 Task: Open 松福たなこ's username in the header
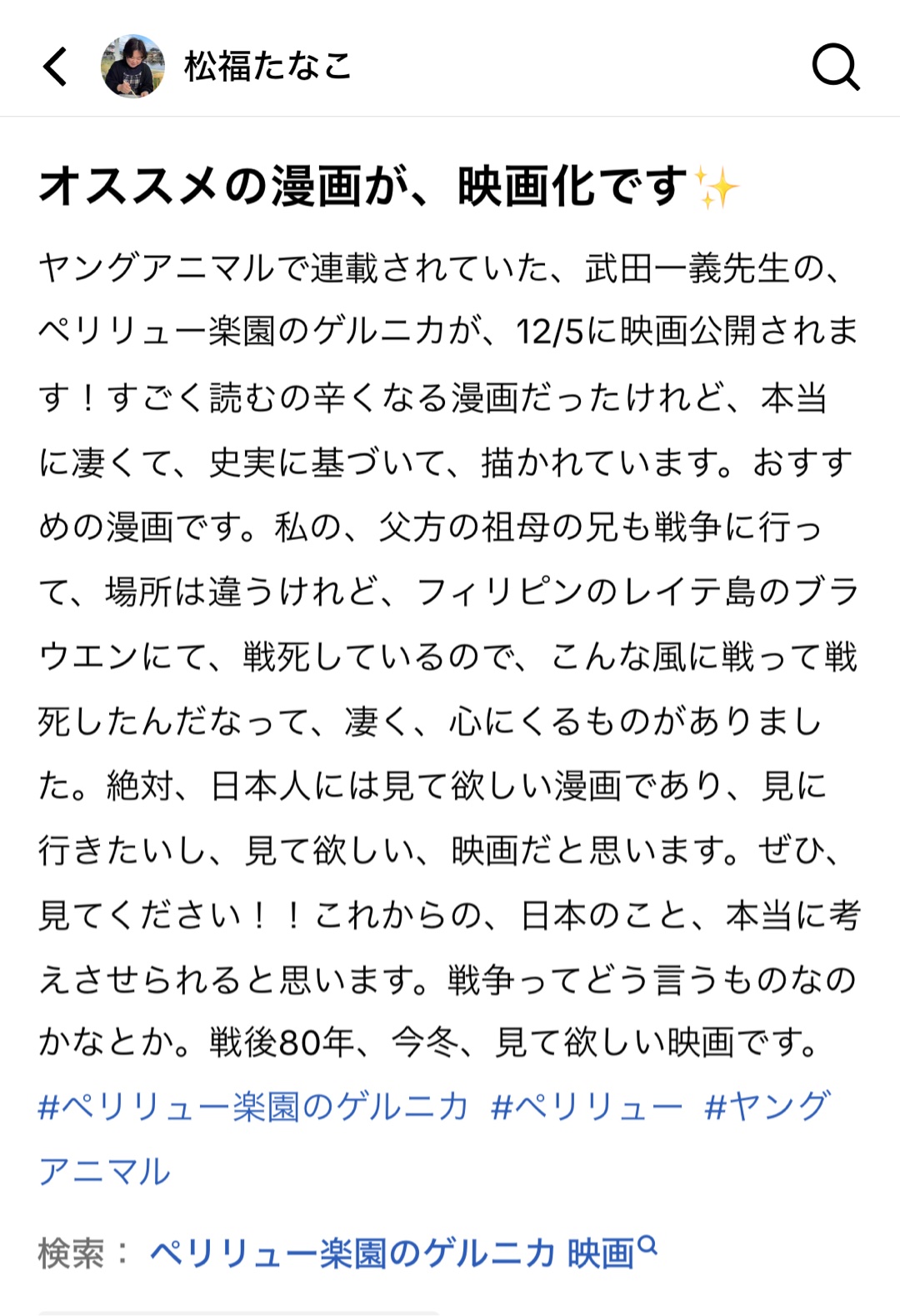pyautogui.click(x=267, y=67)
